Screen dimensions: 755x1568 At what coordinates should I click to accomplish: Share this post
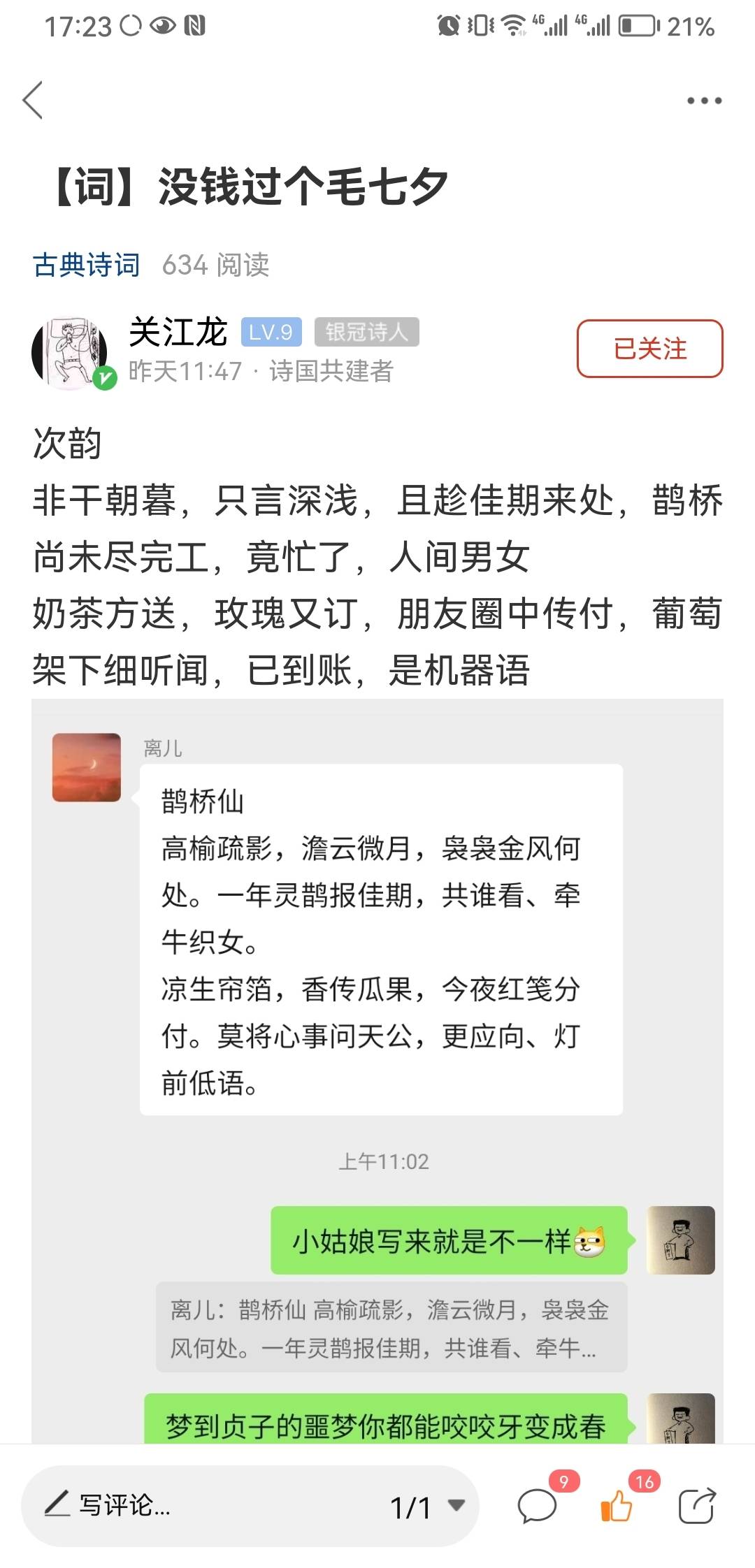click(697, 1505)
